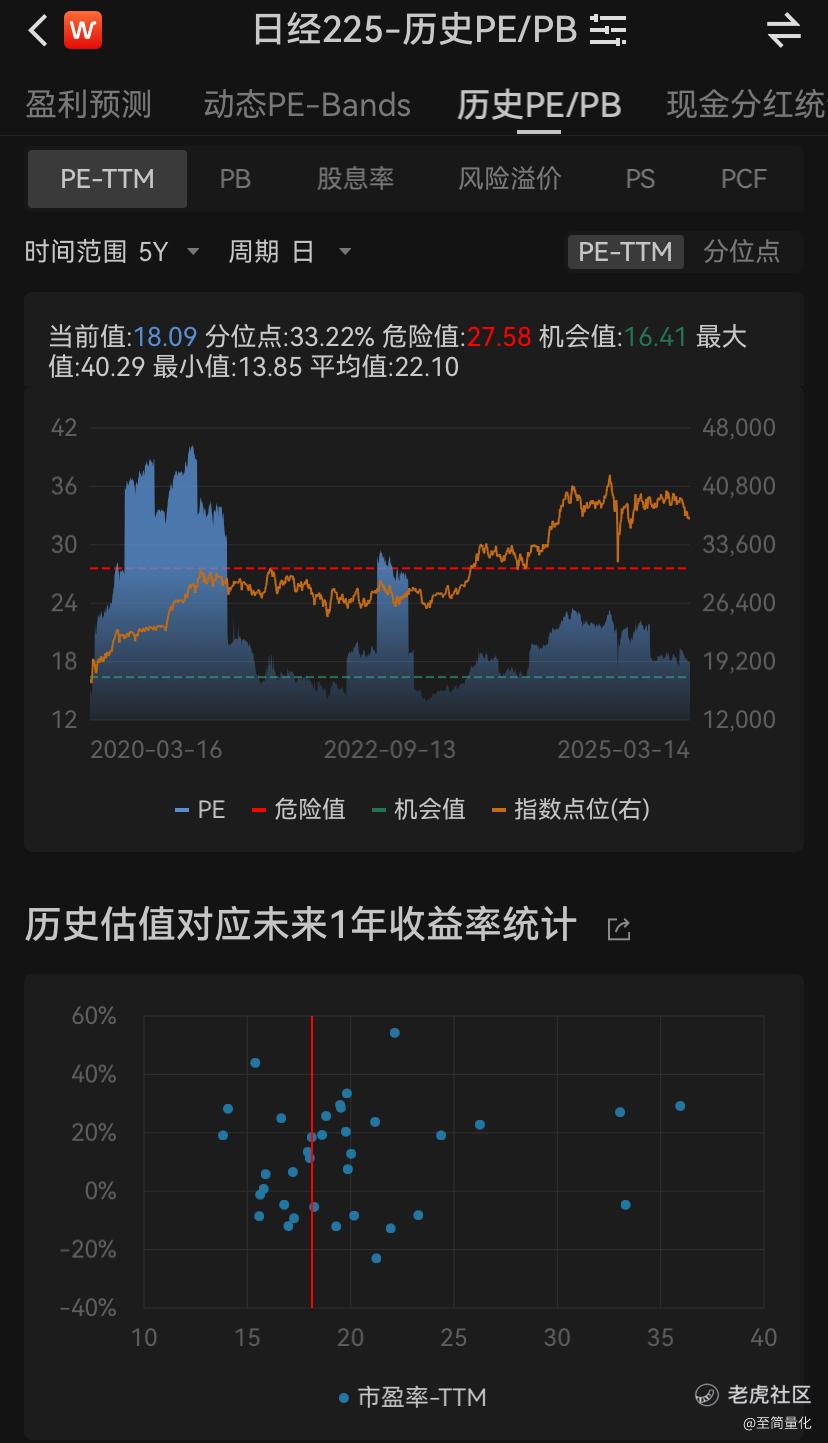Expand the 时间范围 5Y dropdown

[x=112, y=251]
